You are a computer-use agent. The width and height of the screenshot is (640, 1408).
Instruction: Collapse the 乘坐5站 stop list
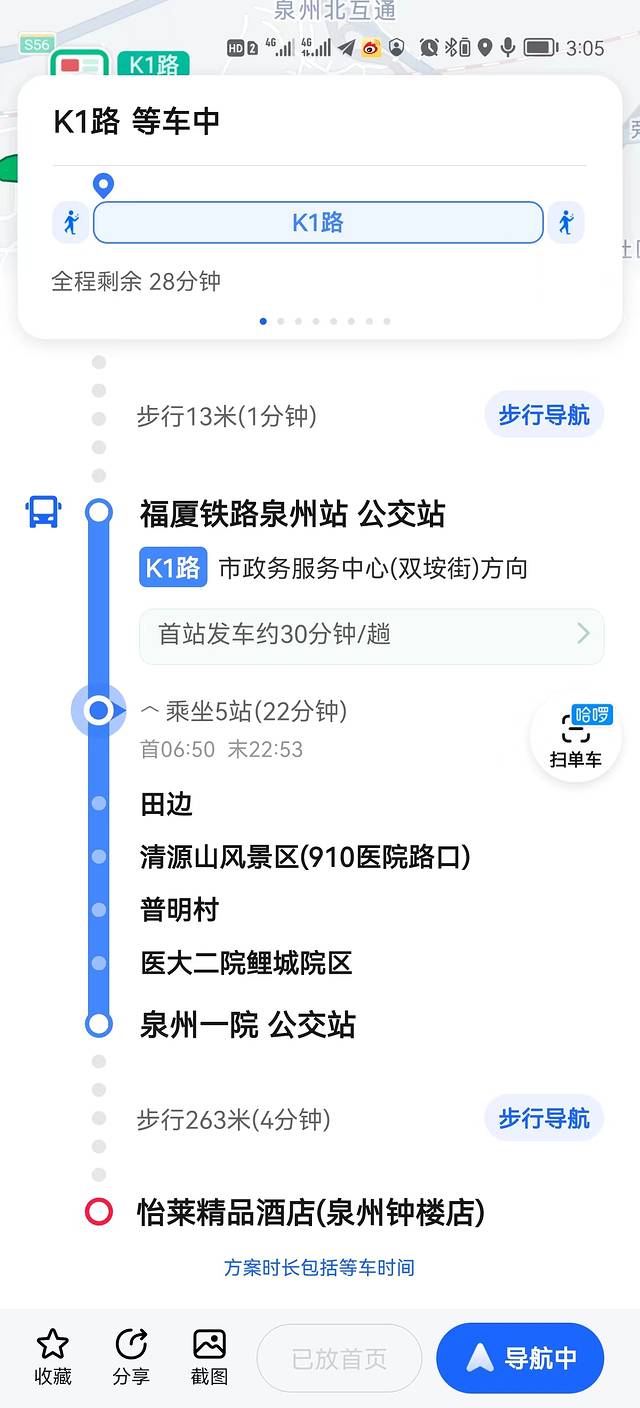(244, 712)
